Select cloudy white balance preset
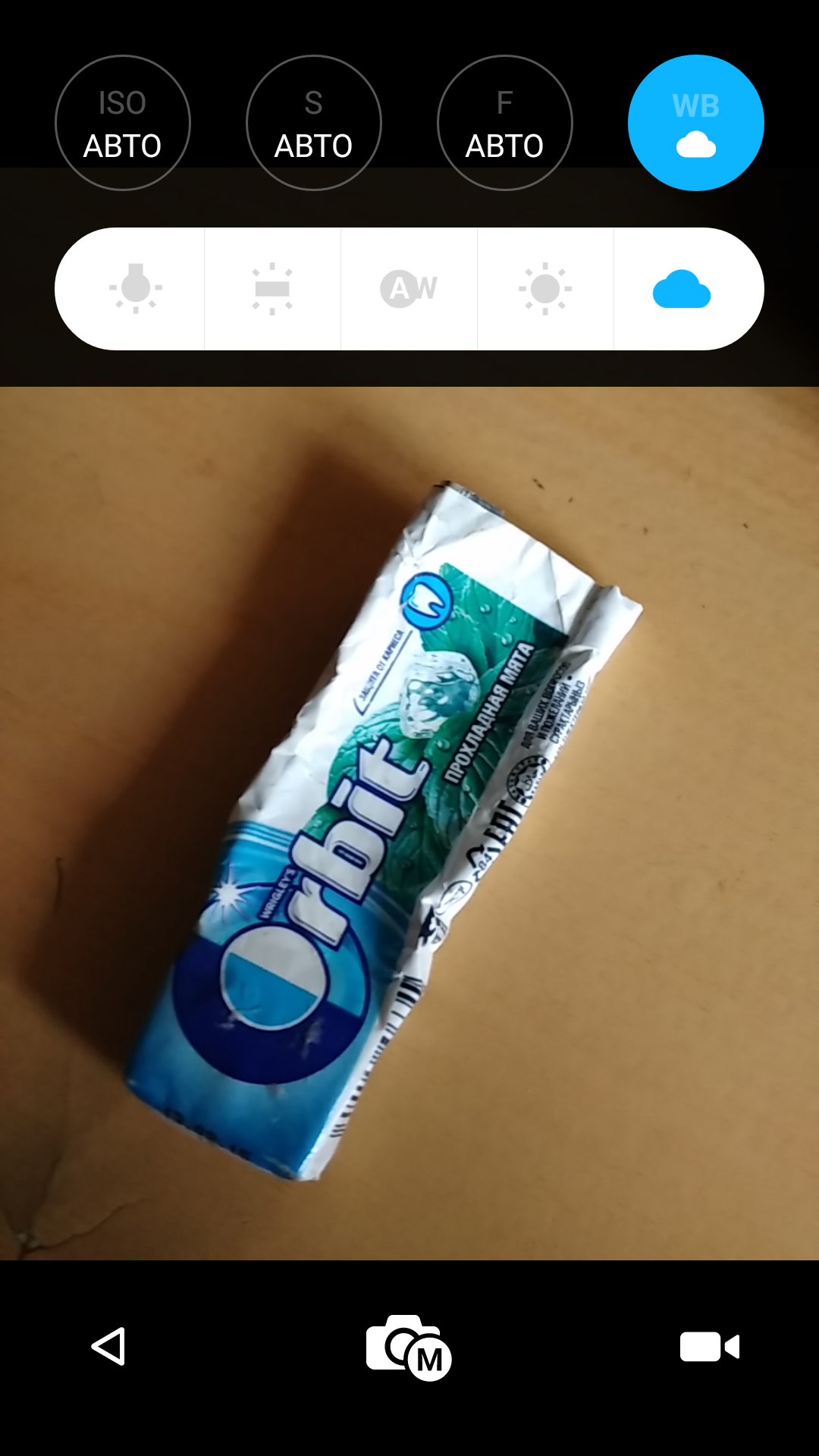The height and width of the screenshot is (1456, 819). pyautogui.click(x=682, y=289)
